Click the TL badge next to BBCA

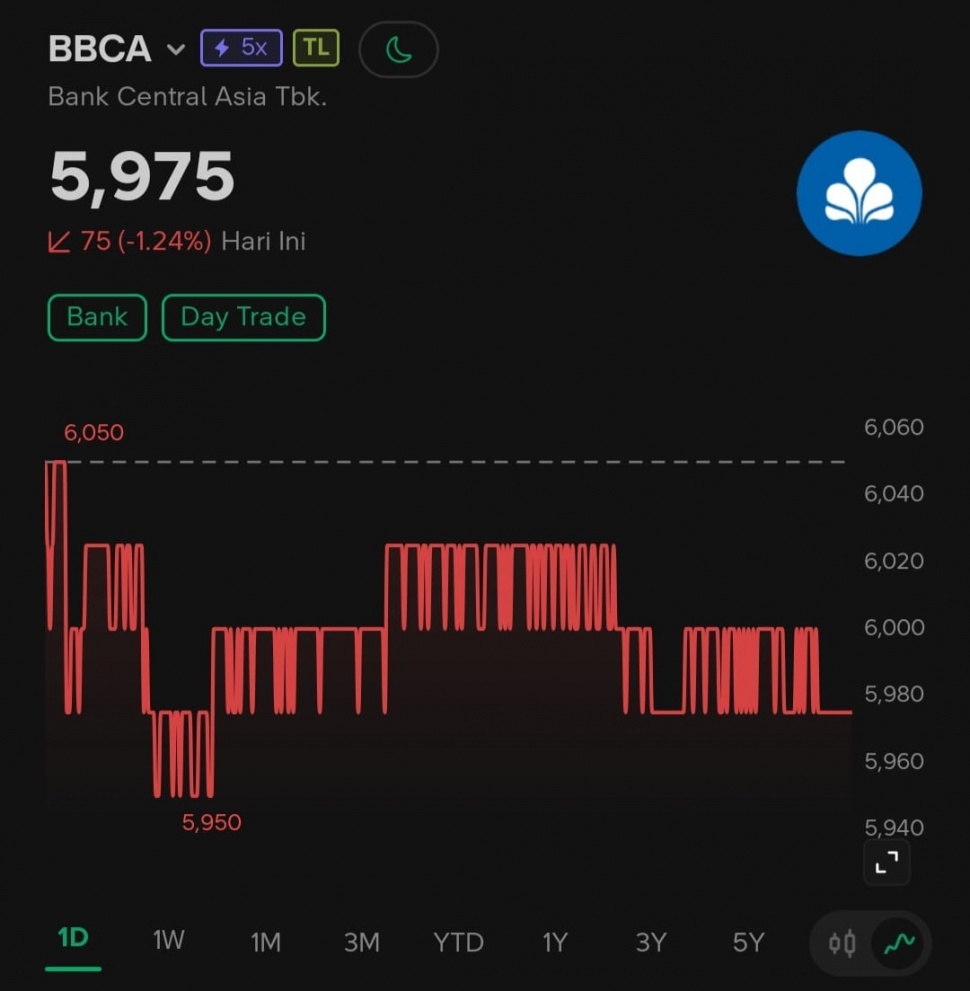click(317, 47)
